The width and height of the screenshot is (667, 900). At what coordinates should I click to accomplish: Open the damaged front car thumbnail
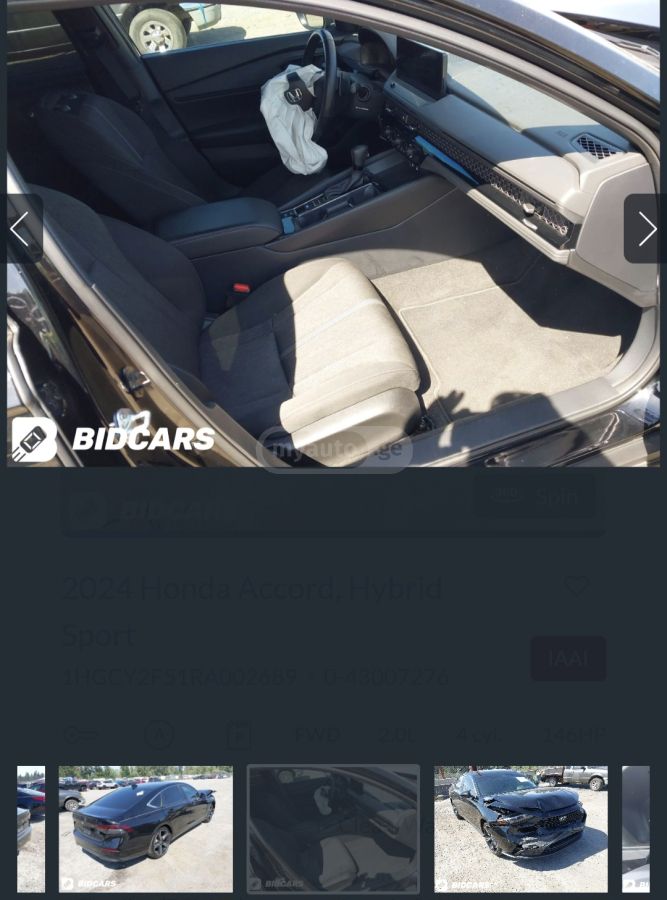520,828
